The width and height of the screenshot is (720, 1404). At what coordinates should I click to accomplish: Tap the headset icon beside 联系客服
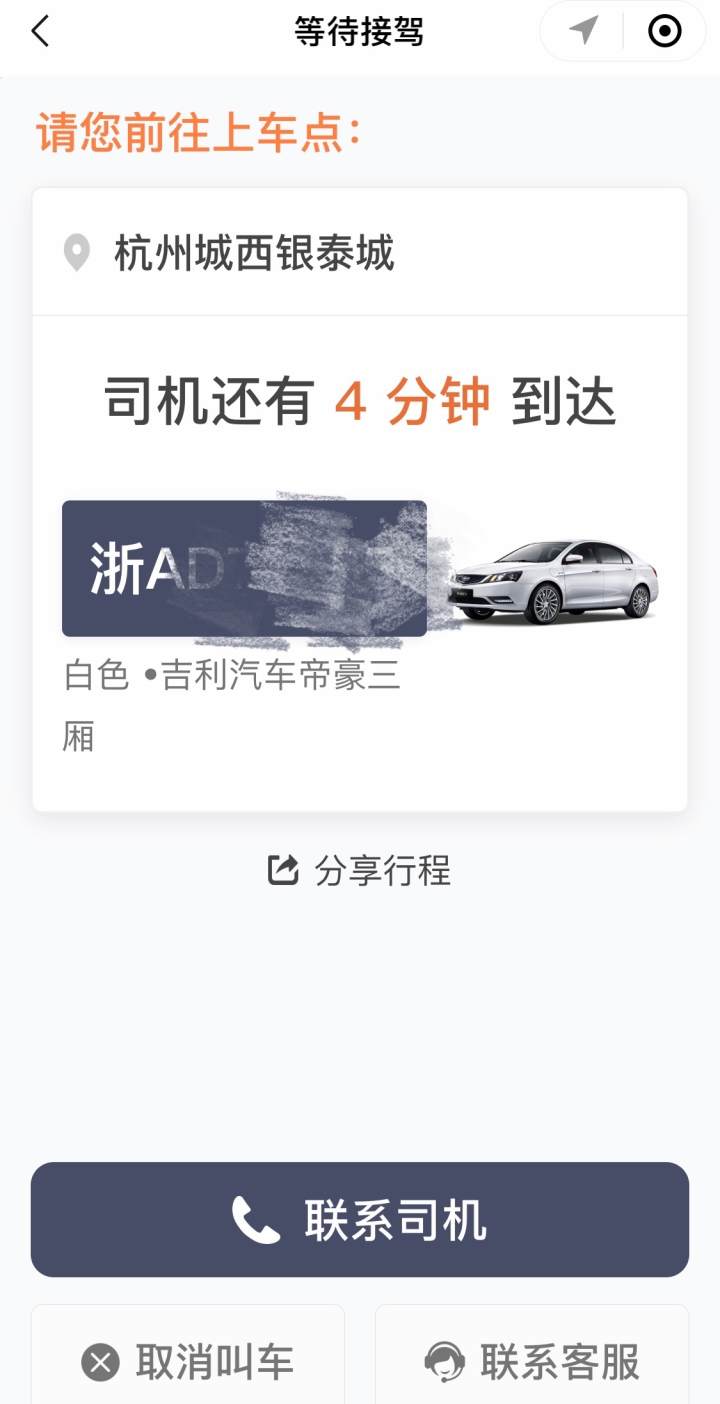coord(449,1361)
